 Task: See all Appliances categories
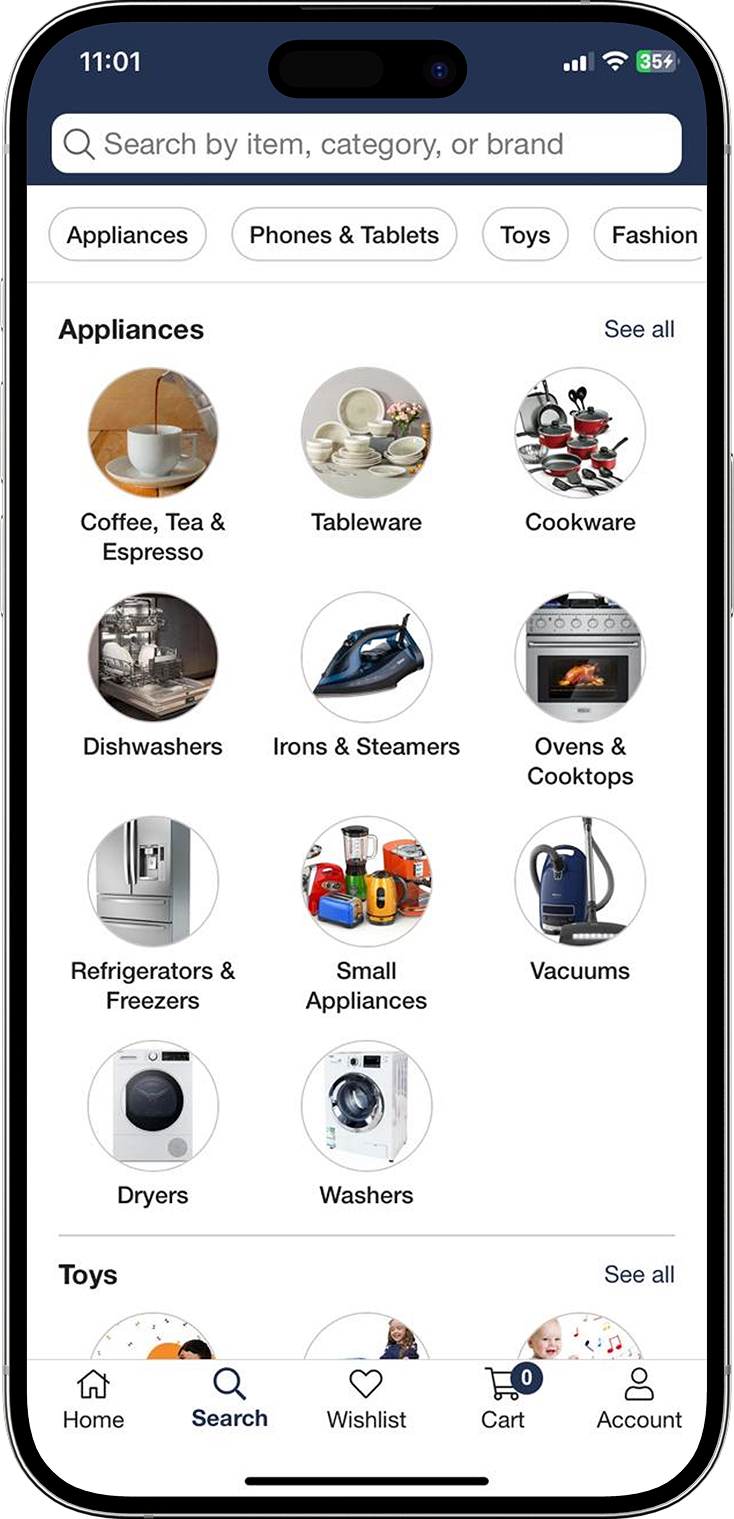point(639,329)
